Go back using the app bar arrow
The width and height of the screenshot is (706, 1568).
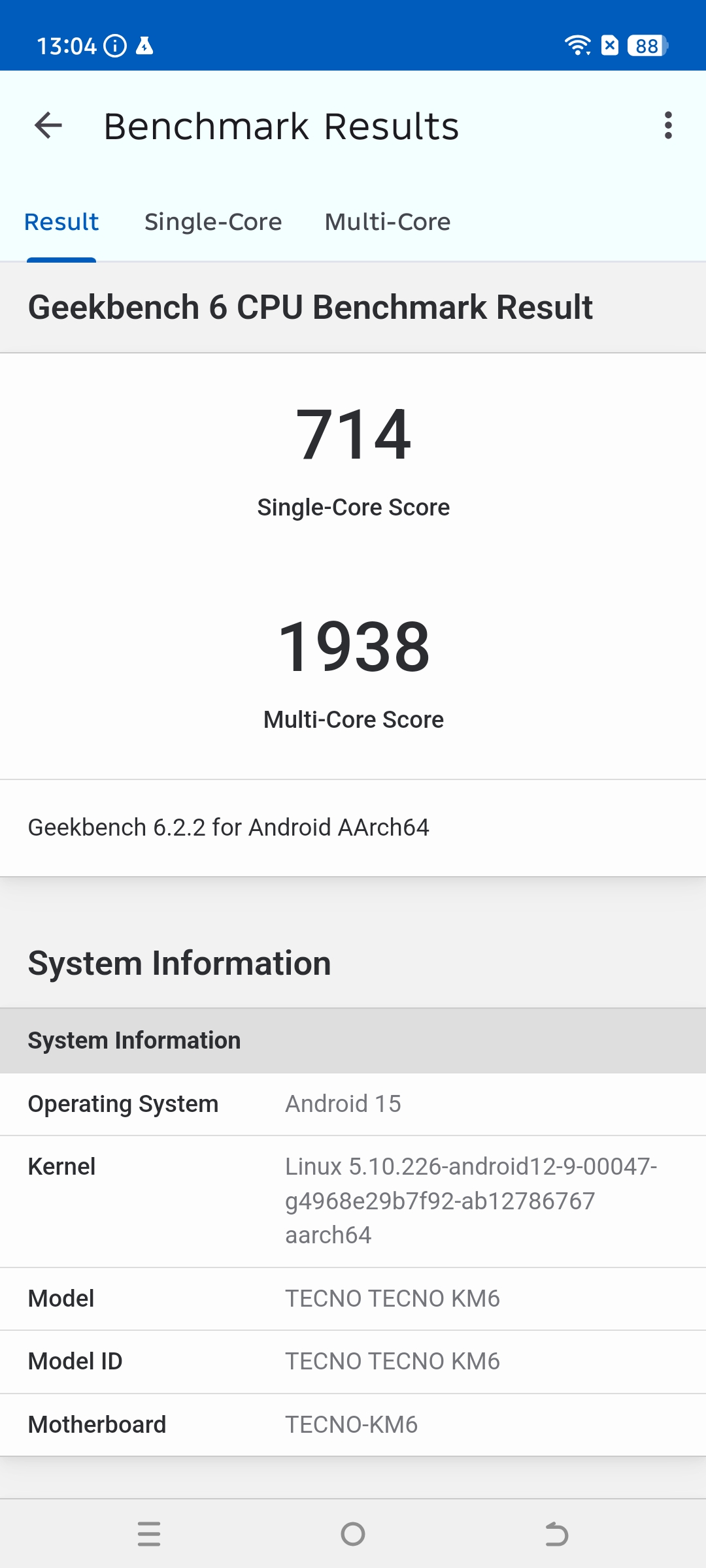[x=48, y=125]
